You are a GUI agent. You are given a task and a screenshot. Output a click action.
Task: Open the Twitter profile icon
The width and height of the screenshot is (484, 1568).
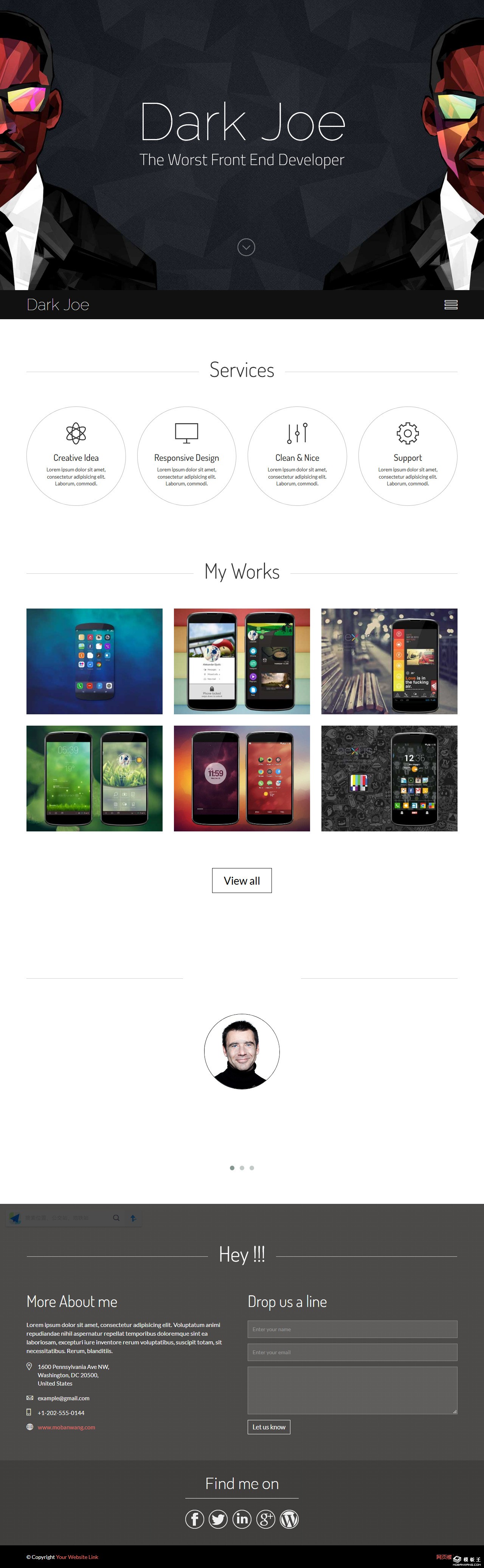click(x=218, y=1519)
